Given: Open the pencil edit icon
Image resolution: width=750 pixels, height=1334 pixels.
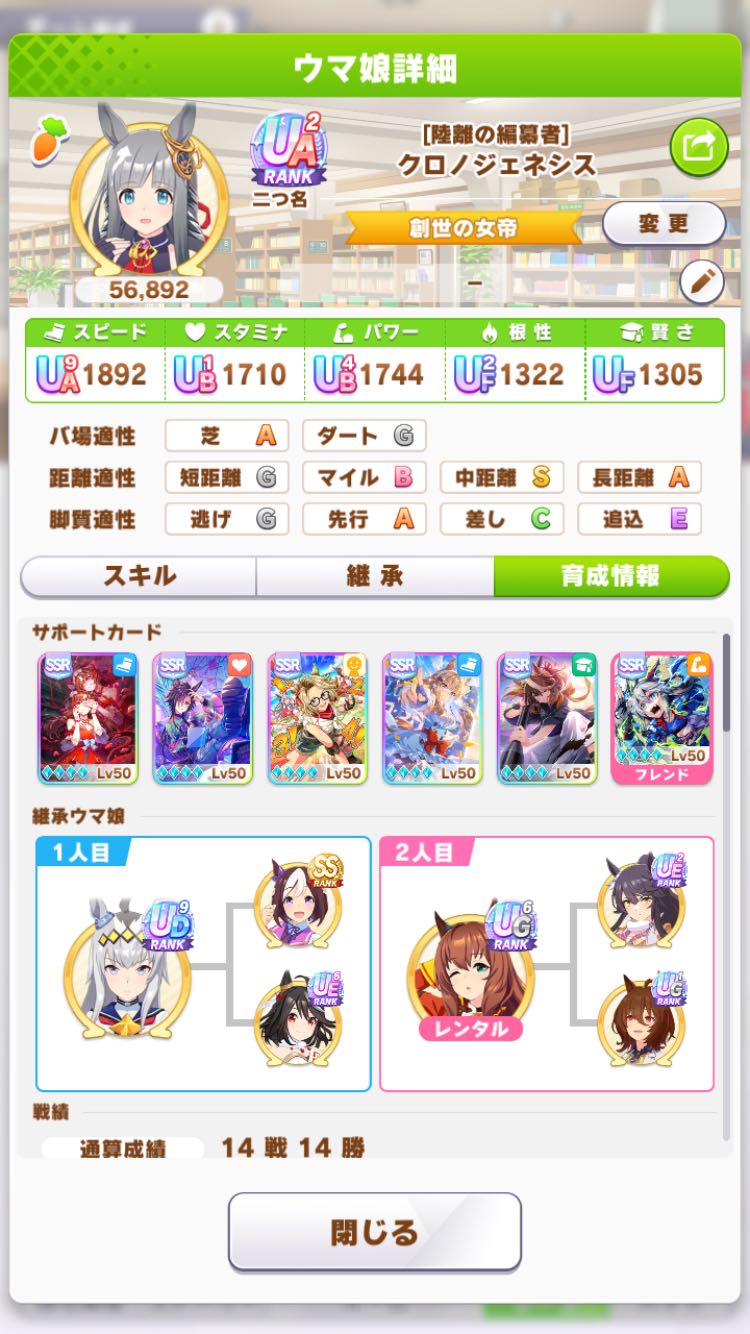Looking at the screenshot, I should point(702,283).
